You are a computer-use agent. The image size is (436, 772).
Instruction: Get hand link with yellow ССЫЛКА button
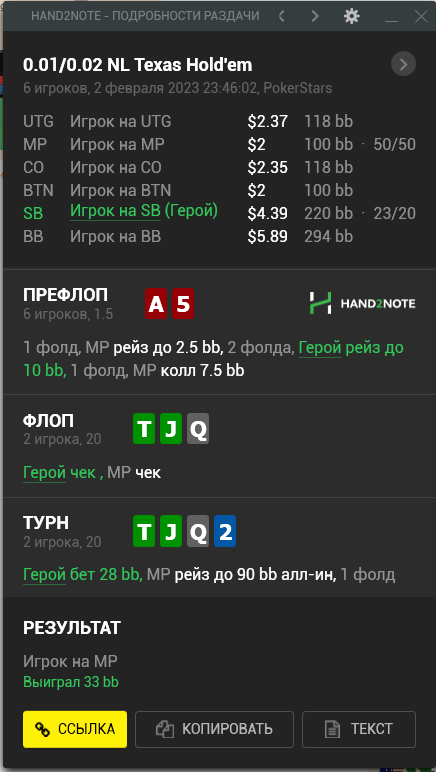pyautogui.click(x=75, y=729)
